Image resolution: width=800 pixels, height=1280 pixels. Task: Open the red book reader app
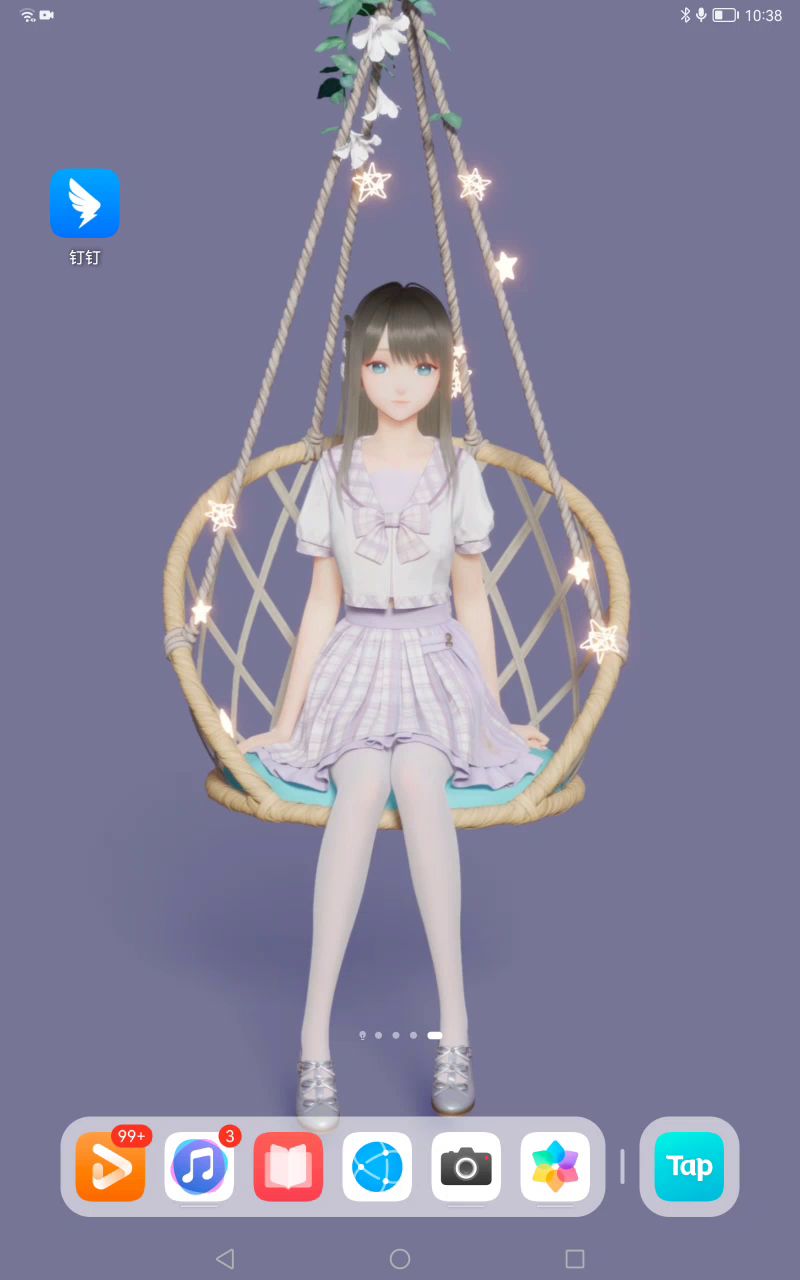pyautogui.click(x=288, y=1166)
